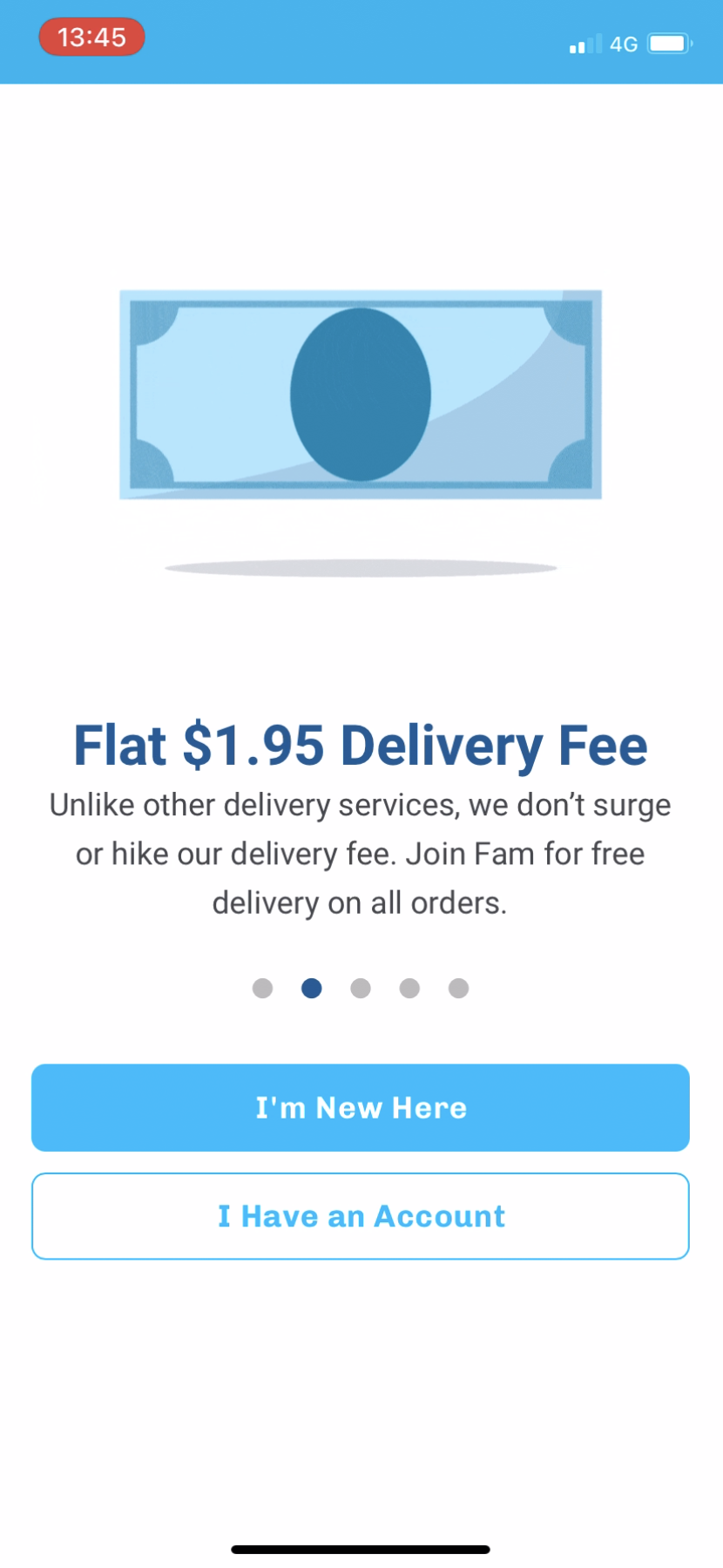This screenshot has width=723, height=1568.
Task: Click the 4G network indicator
Action: pyautogui.click(x=622, y=43)
